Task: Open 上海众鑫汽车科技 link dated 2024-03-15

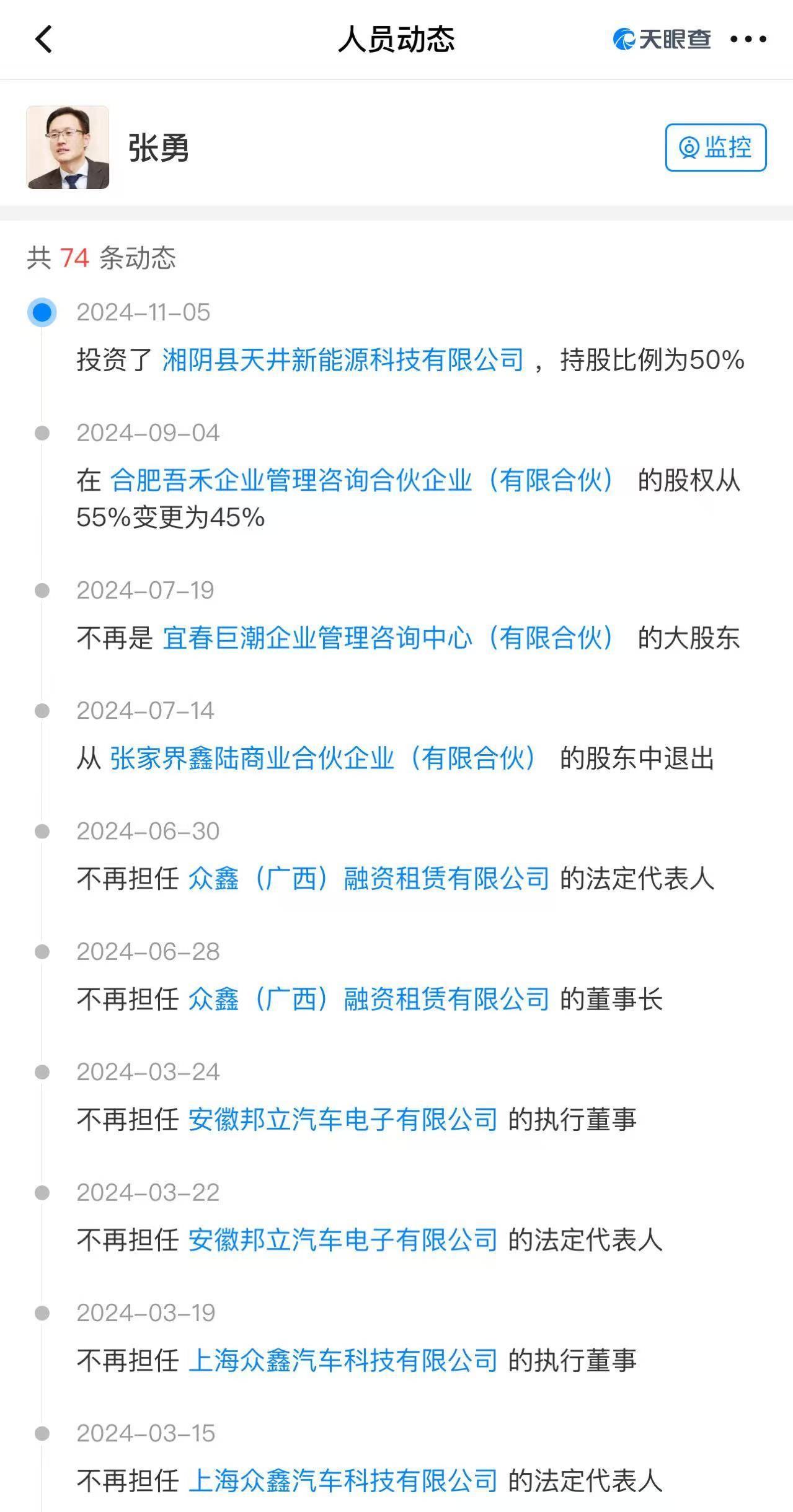Action: pyautogui.click(x=343, y=1480)
